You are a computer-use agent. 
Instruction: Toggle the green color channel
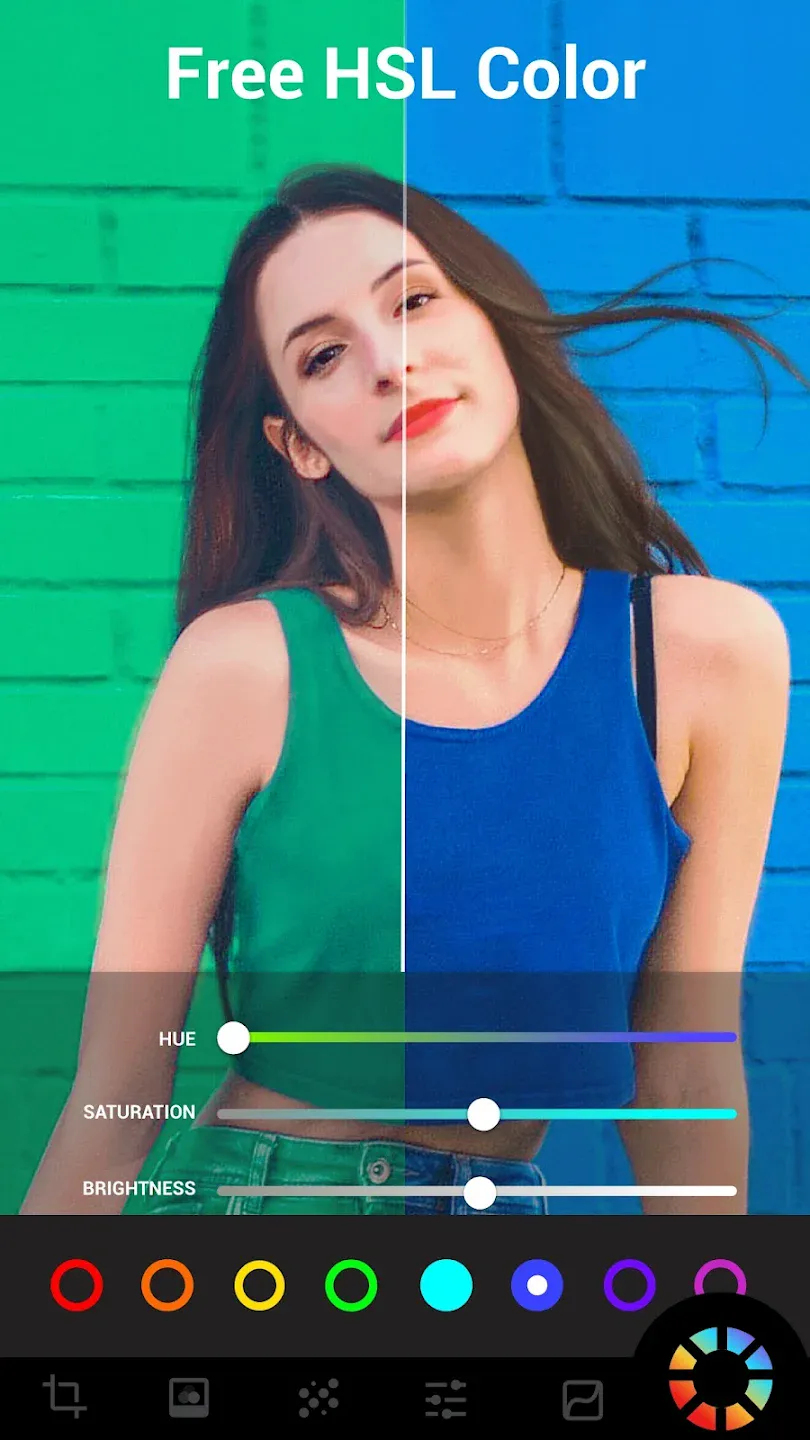click(x=352, y=1285)
